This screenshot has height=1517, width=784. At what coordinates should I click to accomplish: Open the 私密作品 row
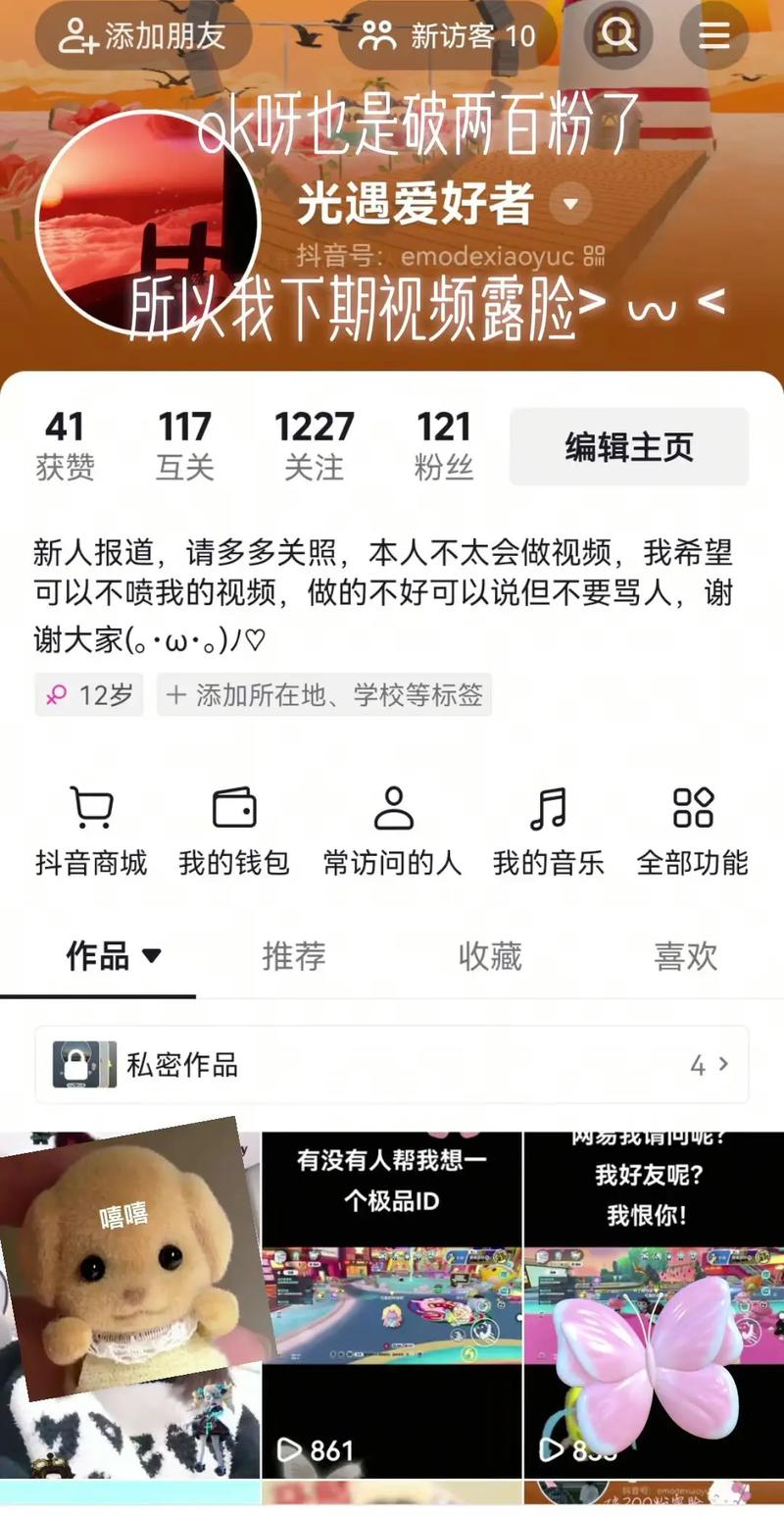pos(392,1065)
